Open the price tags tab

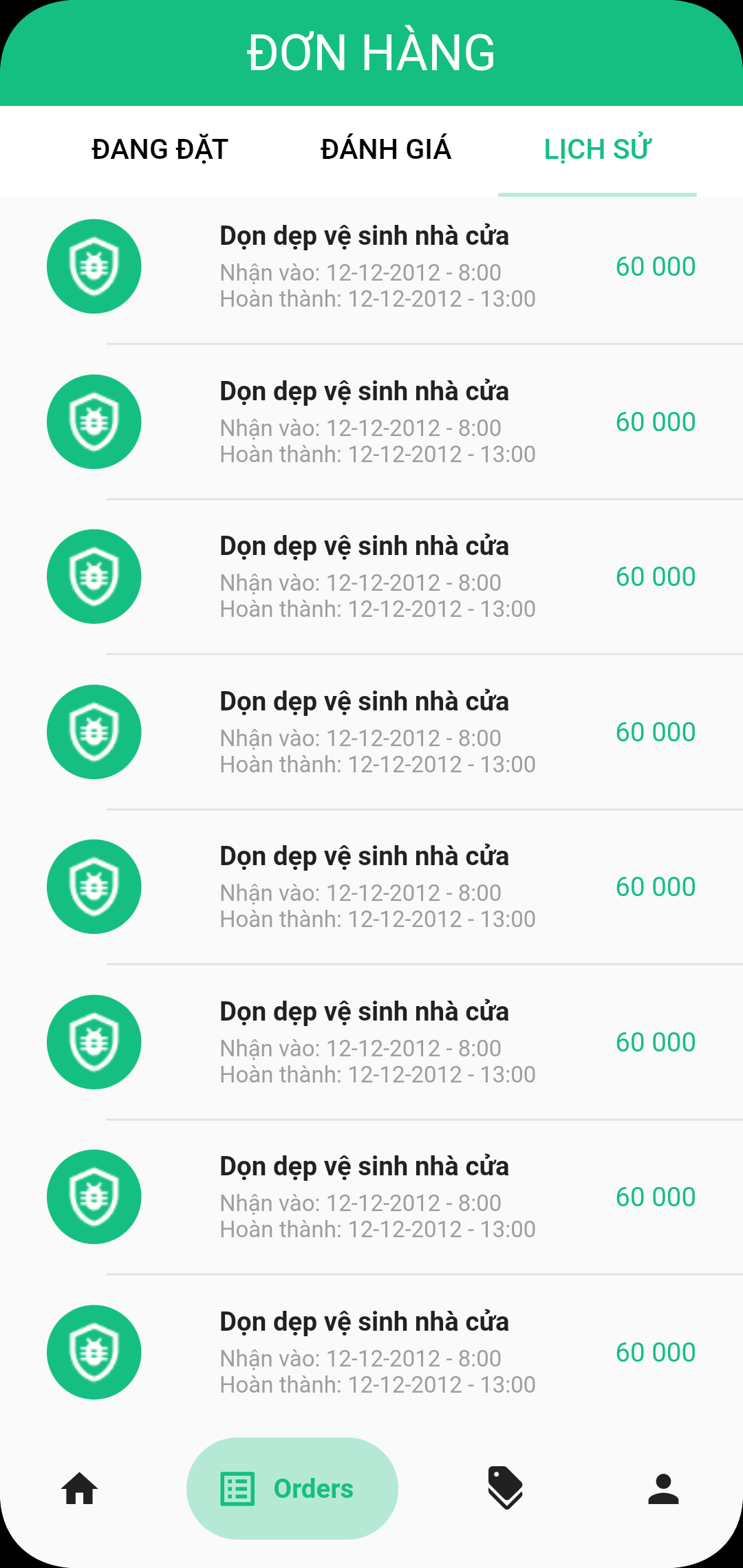[505, 1489]
